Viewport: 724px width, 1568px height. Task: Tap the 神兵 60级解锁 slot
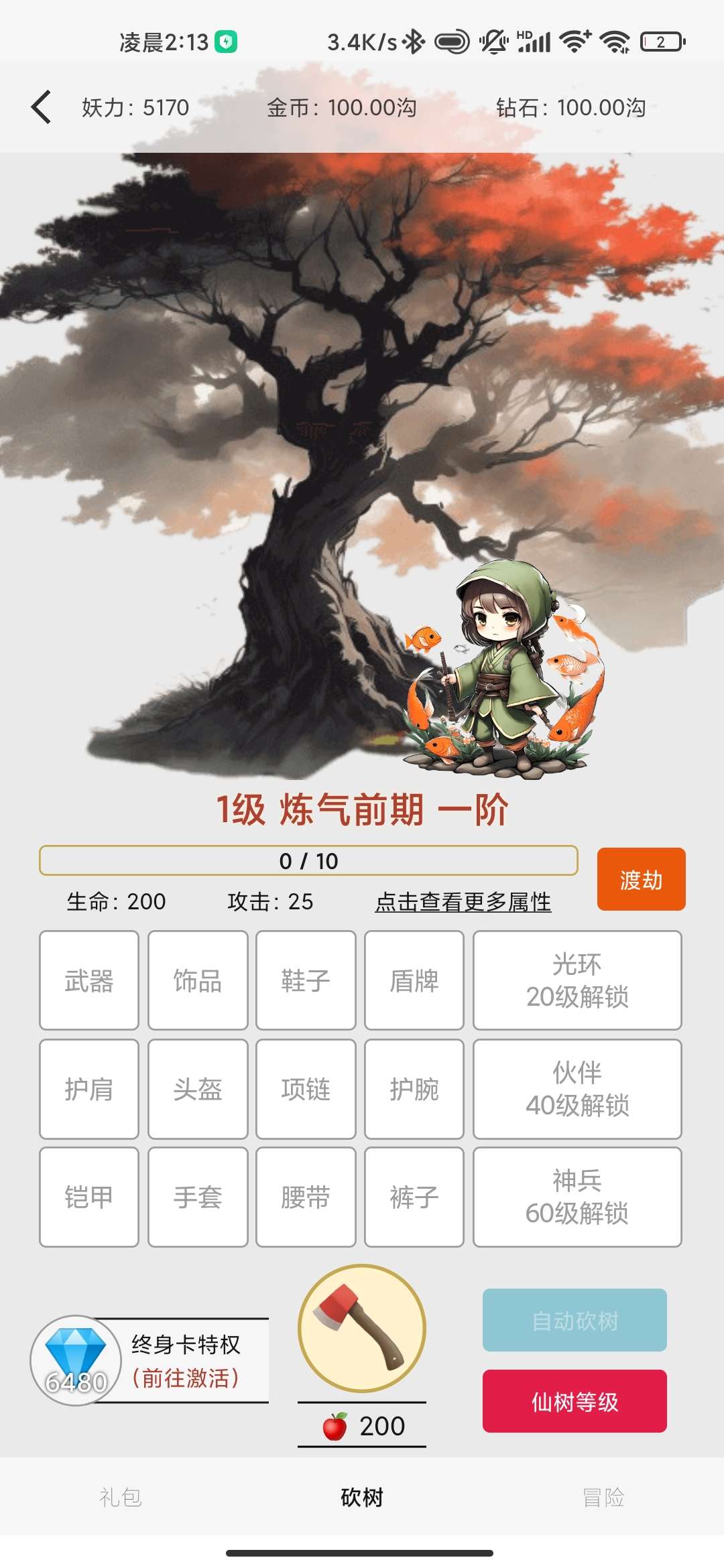click(x=577, y=1197)
